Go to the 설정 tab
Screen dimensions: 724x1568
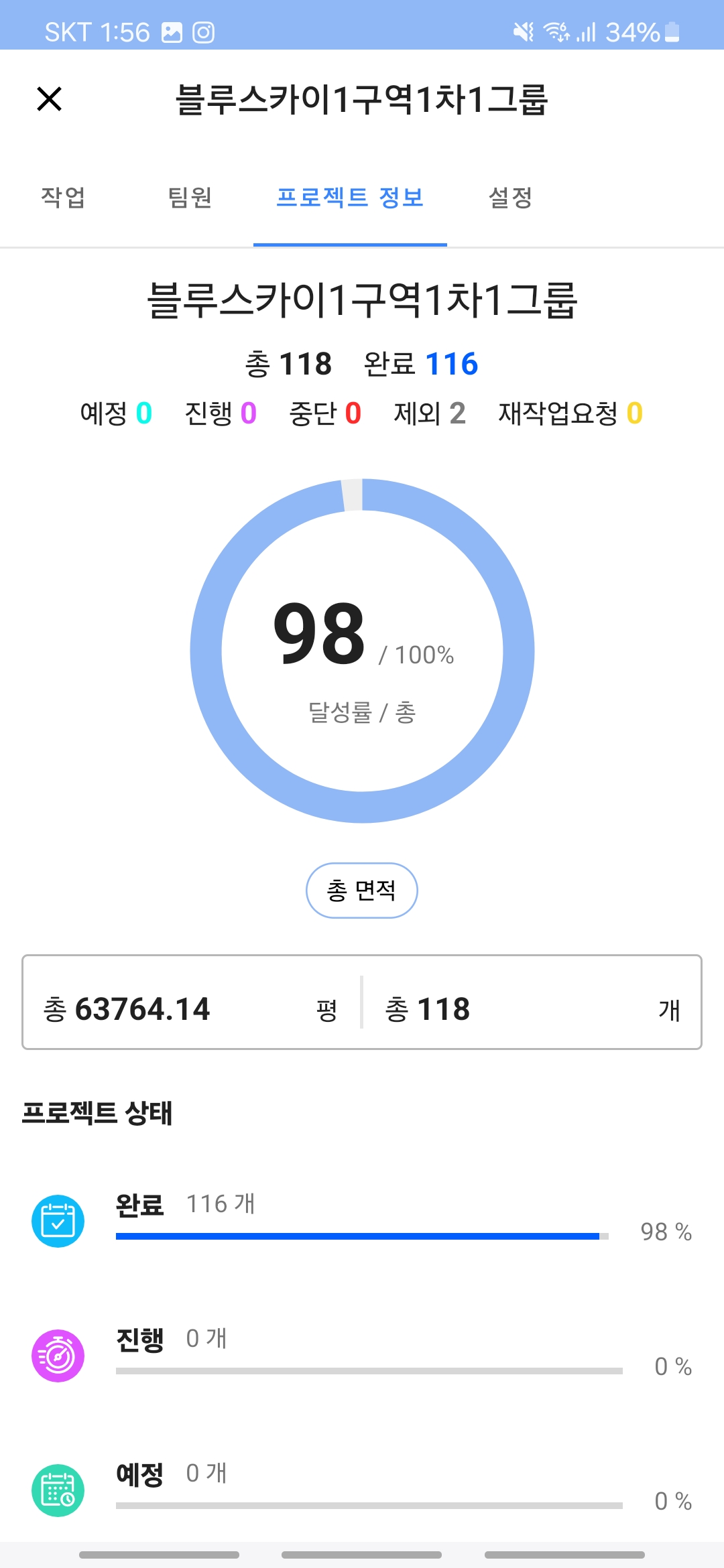click(510, 197)
